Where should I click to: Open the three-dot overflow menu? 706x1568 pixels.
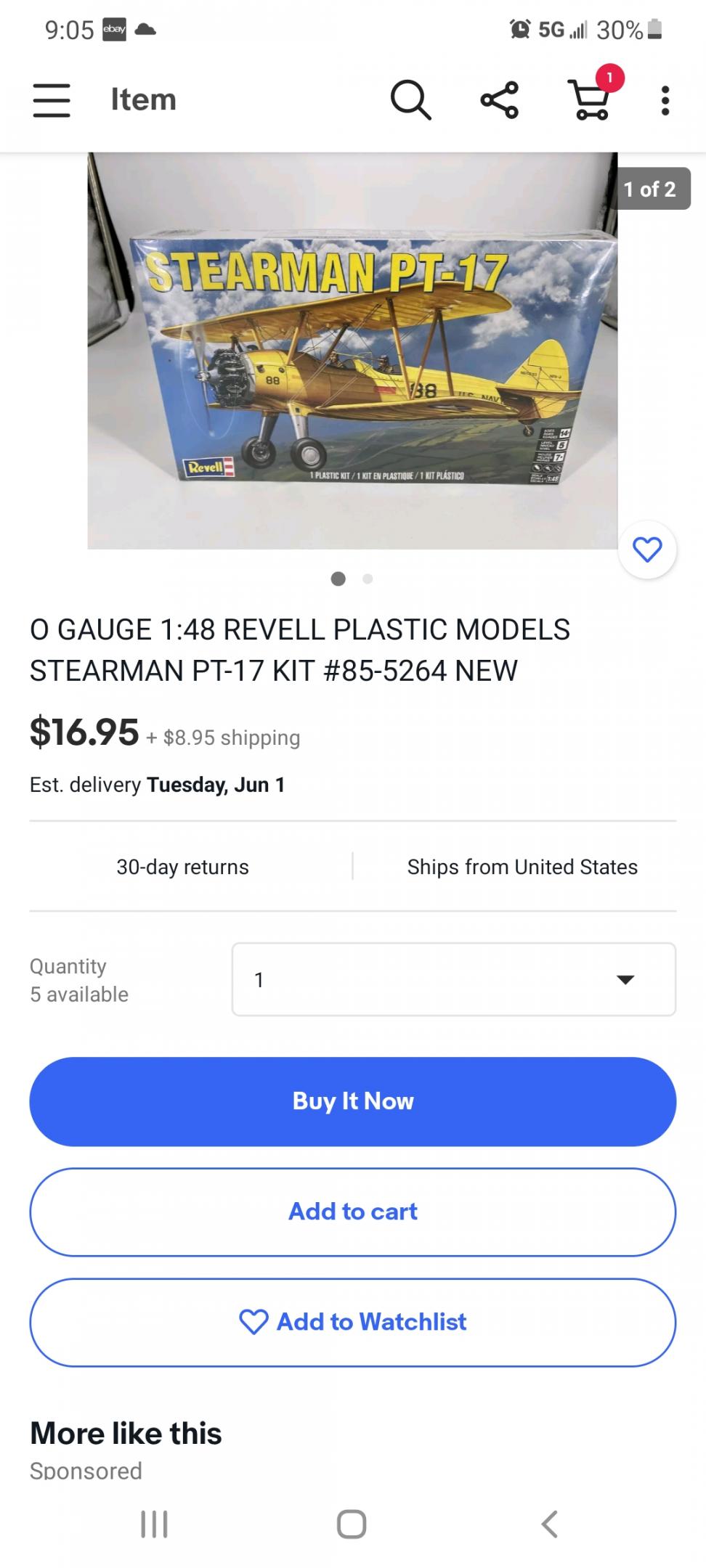point(665,100)
